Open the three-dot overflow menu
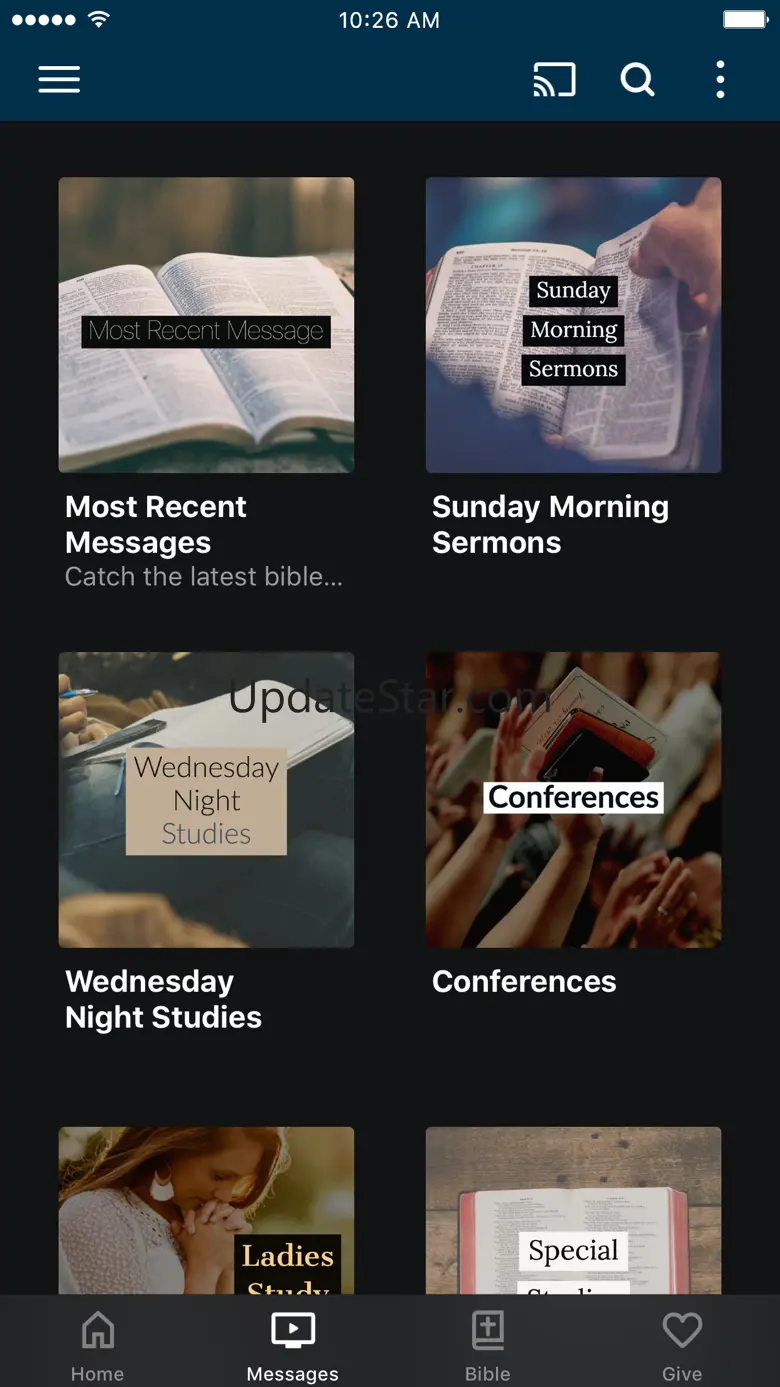The height and width of the screenshot is (1387, 780). point(720,80)
